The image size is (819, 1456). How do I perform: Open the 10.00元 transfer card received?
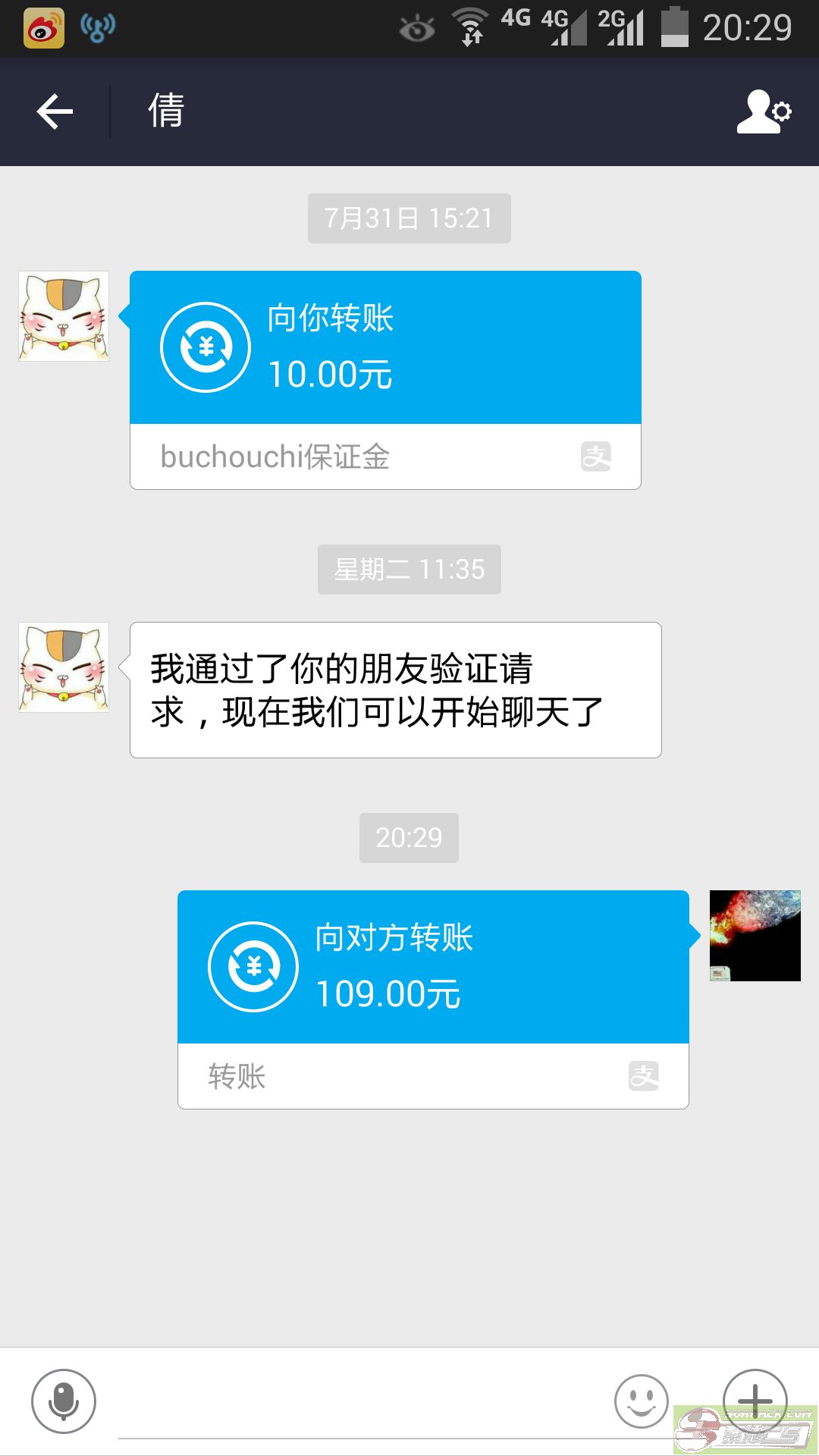pyautogui.click(x=385, y=380)
